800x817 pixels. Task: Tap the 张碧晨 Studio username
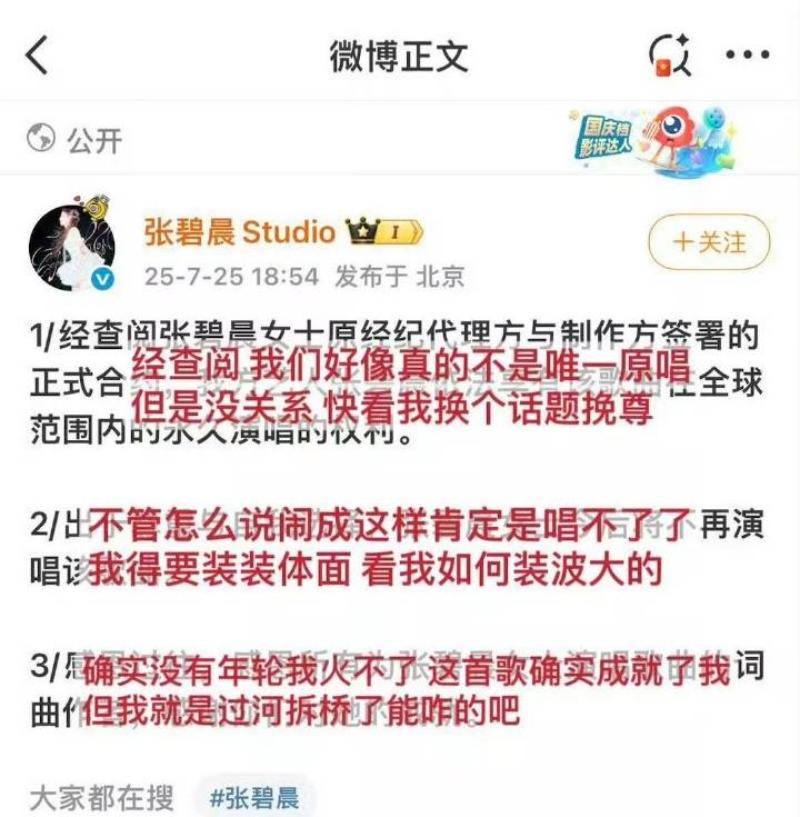[x=239, y=232]
